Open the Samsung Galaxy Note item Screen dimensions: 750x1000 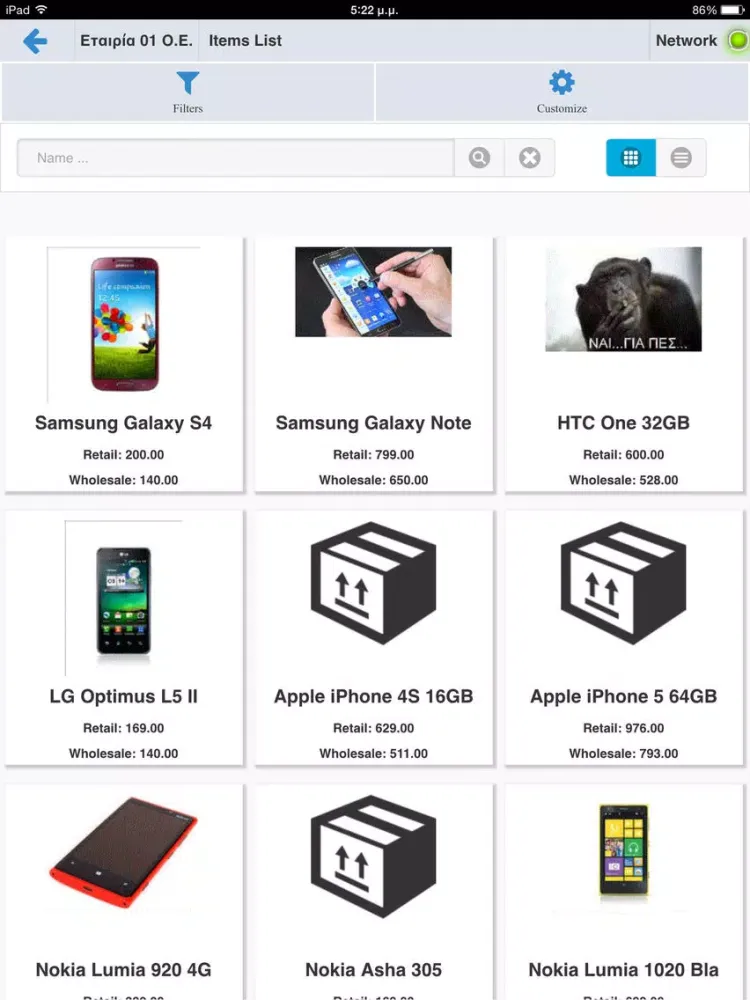pyautogui.click(x=373, y=365)
